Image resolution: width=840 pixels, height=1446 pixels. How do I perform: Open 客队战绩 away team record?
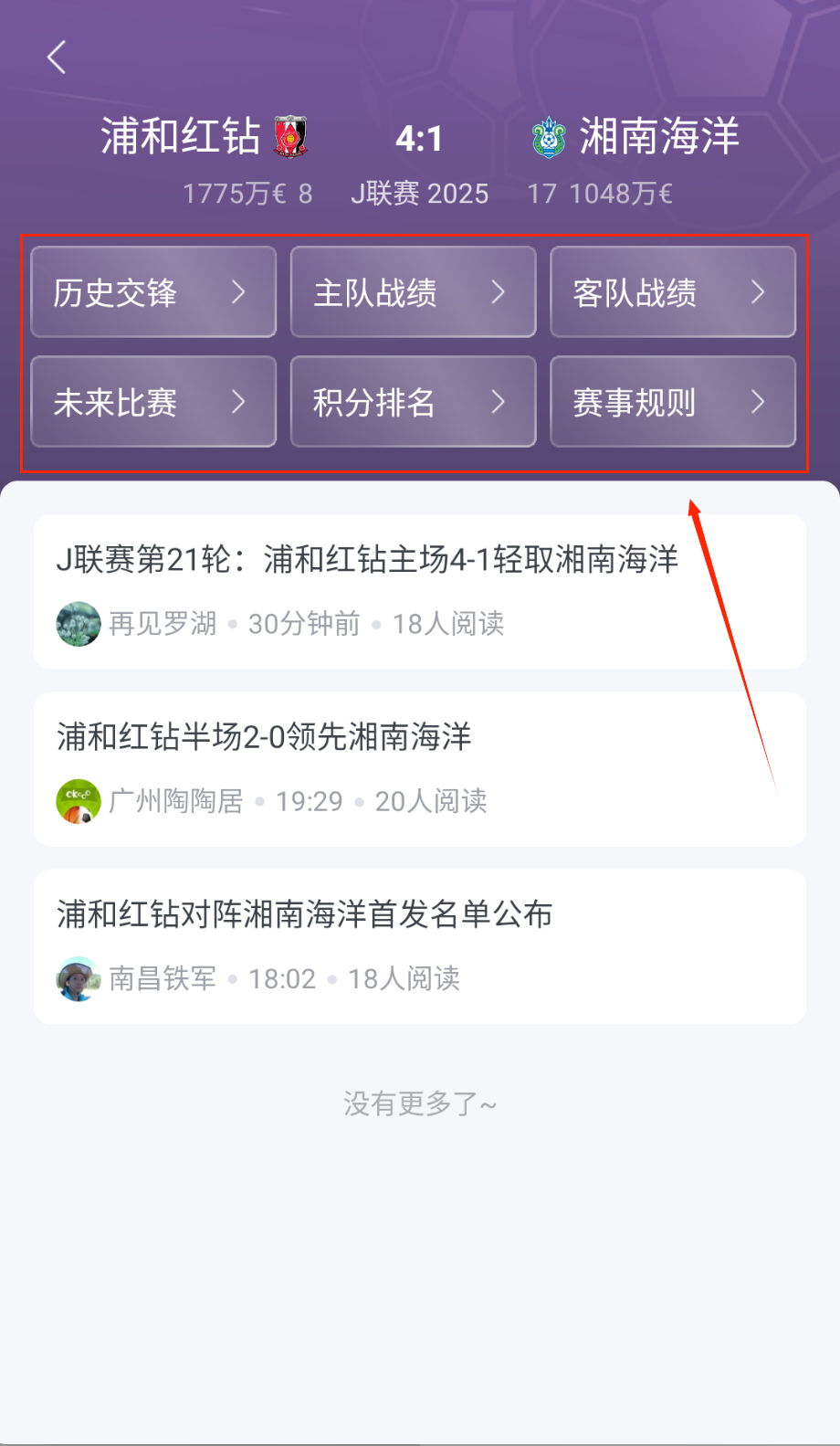point(672,292)
